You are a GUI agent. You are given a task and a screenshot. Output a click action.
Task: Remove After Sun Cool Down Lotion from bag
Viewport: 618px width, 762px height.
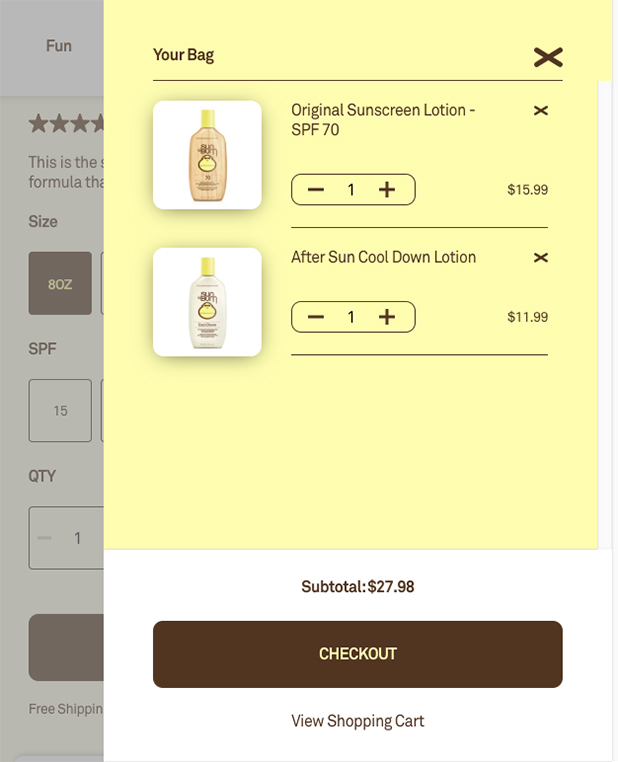(x=541, y=258)
